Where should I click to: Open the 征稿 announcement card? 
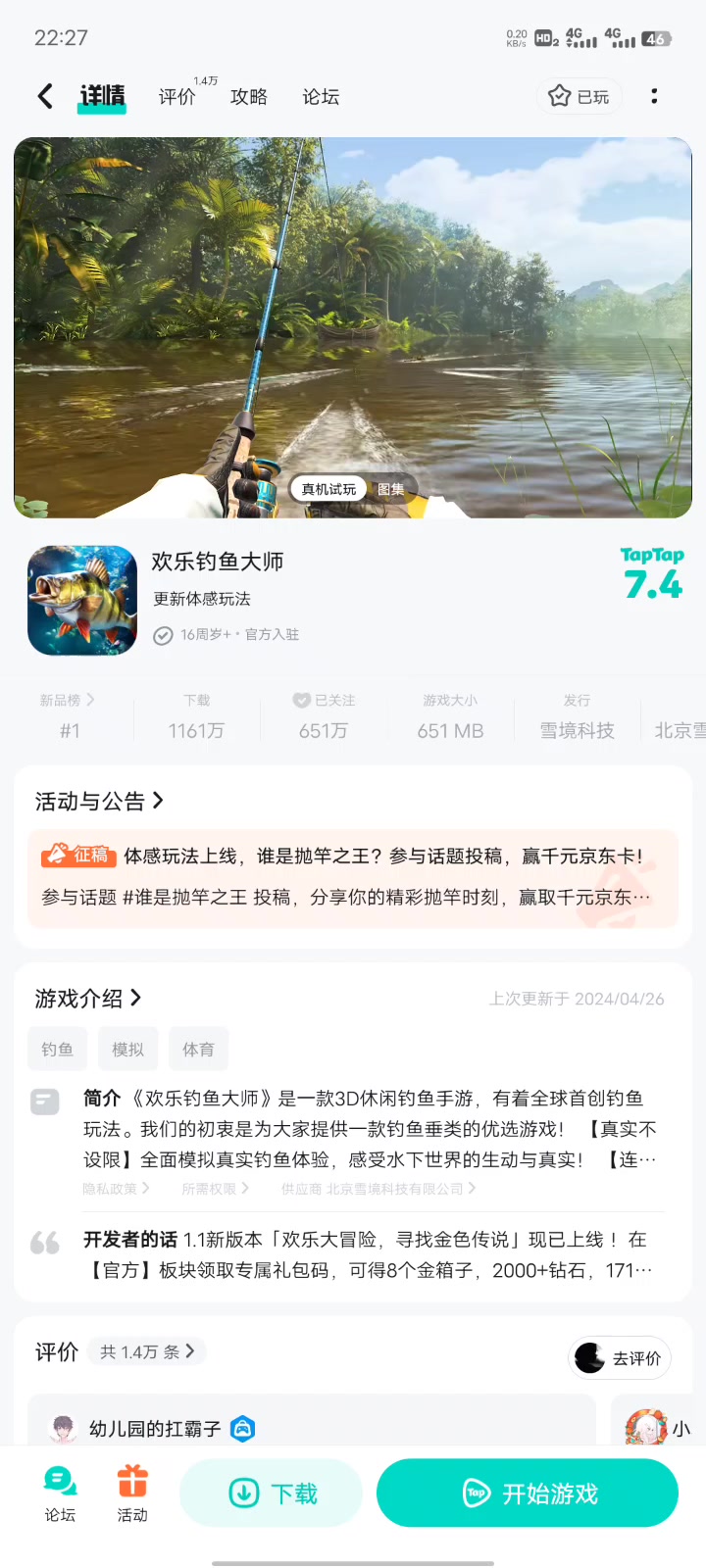tap(353, 877)
